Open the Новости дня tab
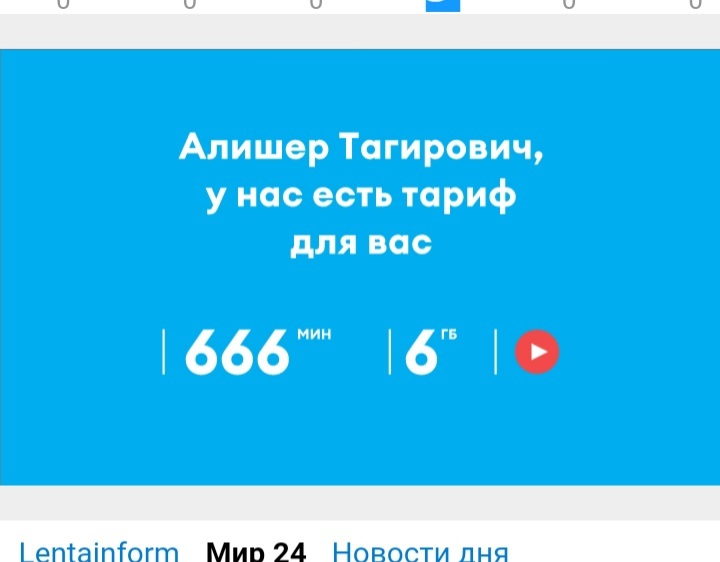This screenshot has width=720, height=562. click(x=420, y=551)
